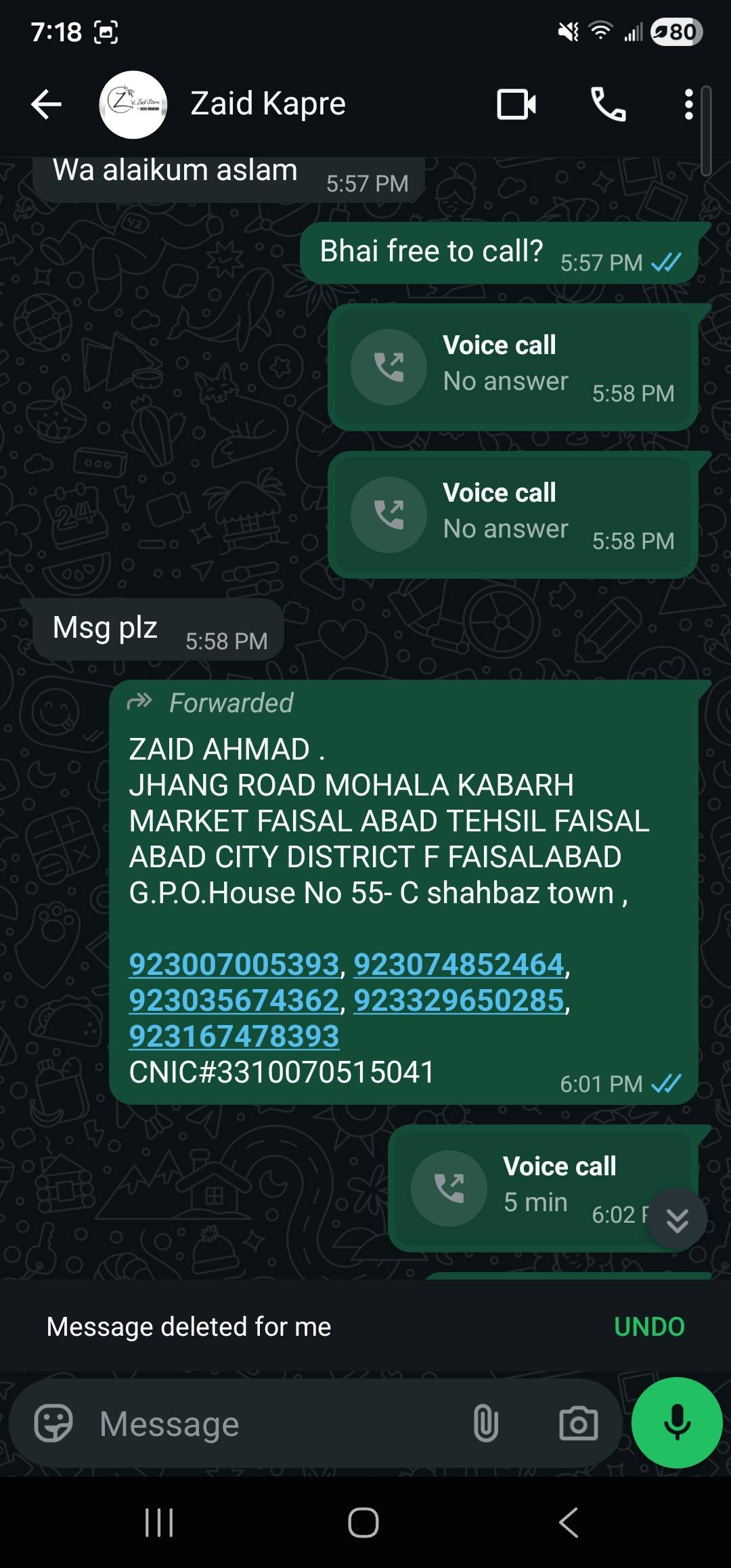The height and width of the screenshot is (1568, 731).
Task: Open the number 923074852464 link
Action: pos(459,963)
